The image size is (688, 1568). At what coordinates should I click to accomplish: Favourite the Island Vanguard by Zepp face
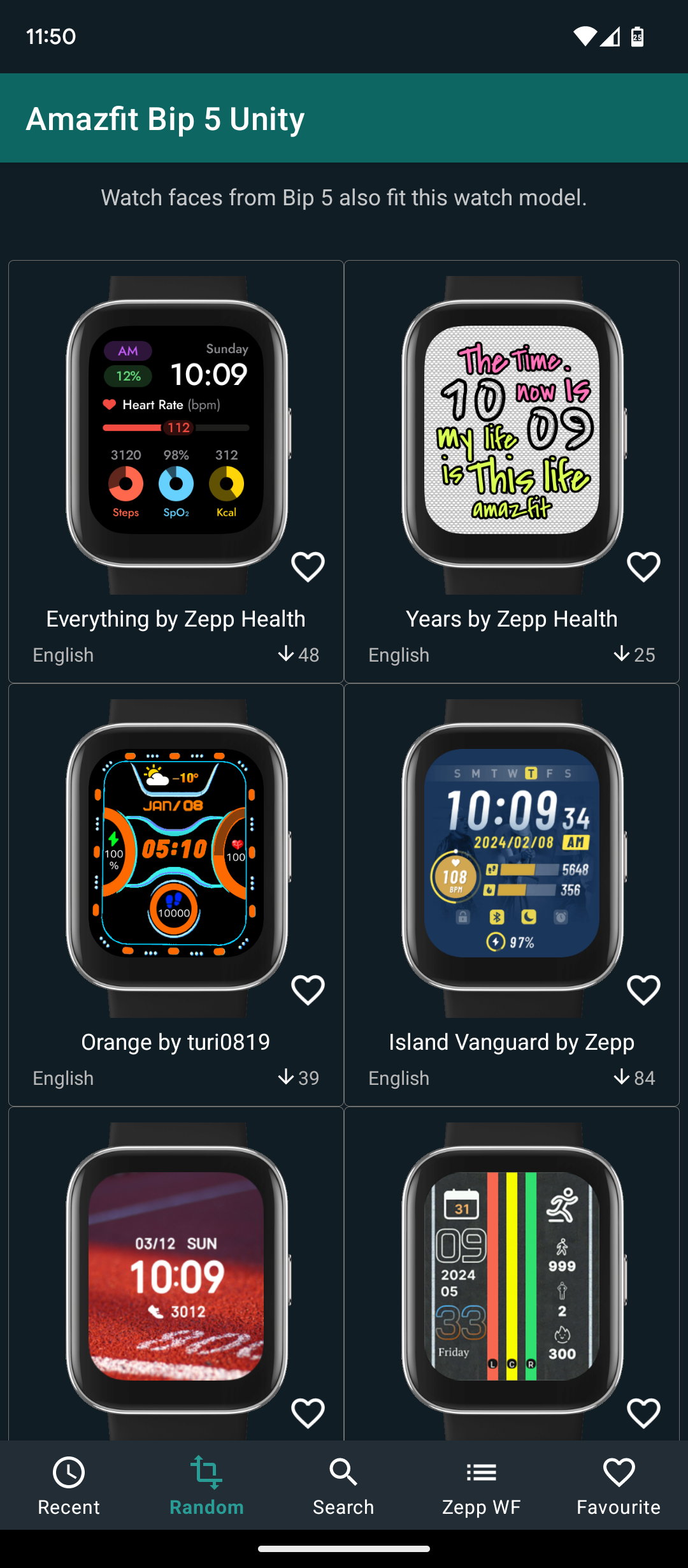click(x=643, y=990)
